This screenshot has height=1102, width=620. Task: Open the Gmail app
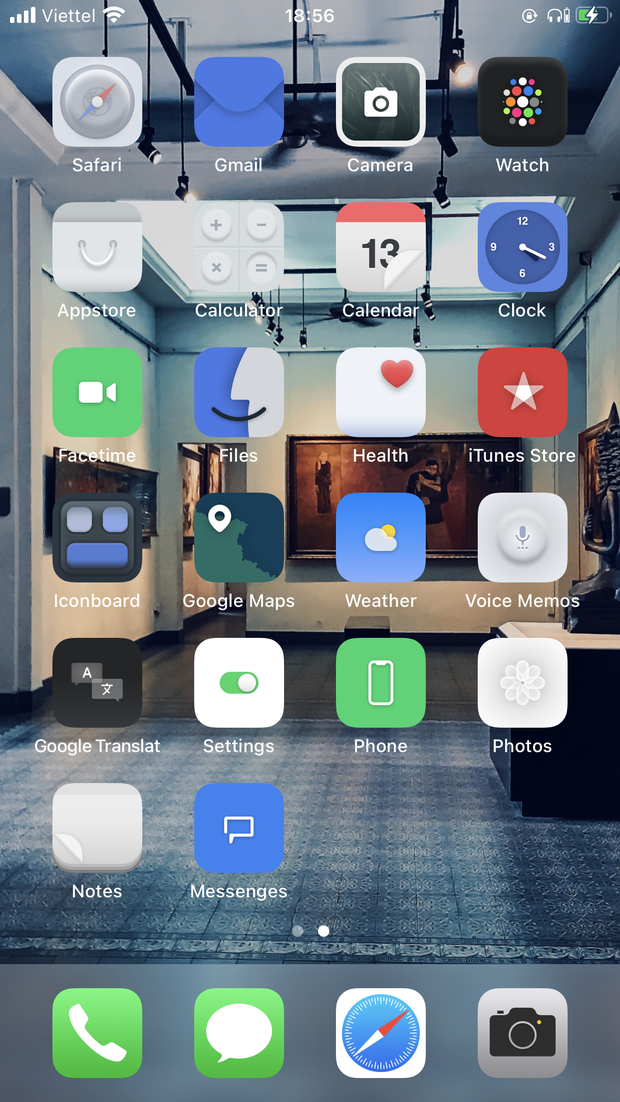click(x=239, y=102)
